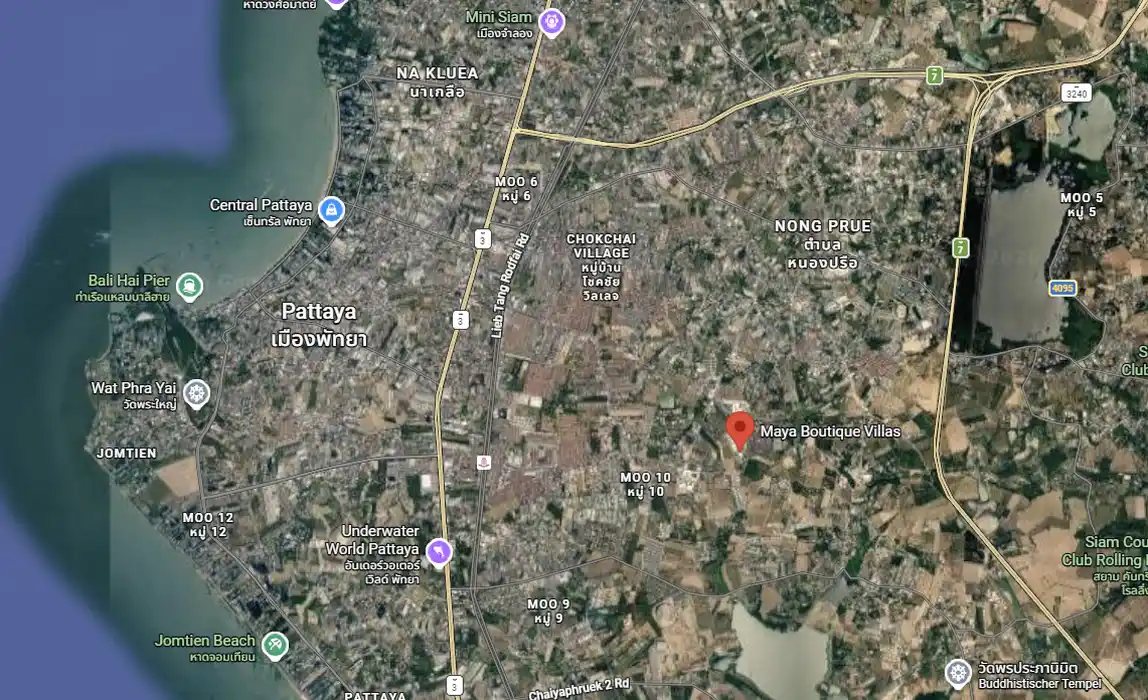Screen dimensions: 1148x700
Task: Tap the Bali Hai Pier marker
Action: tap(188, 287)
